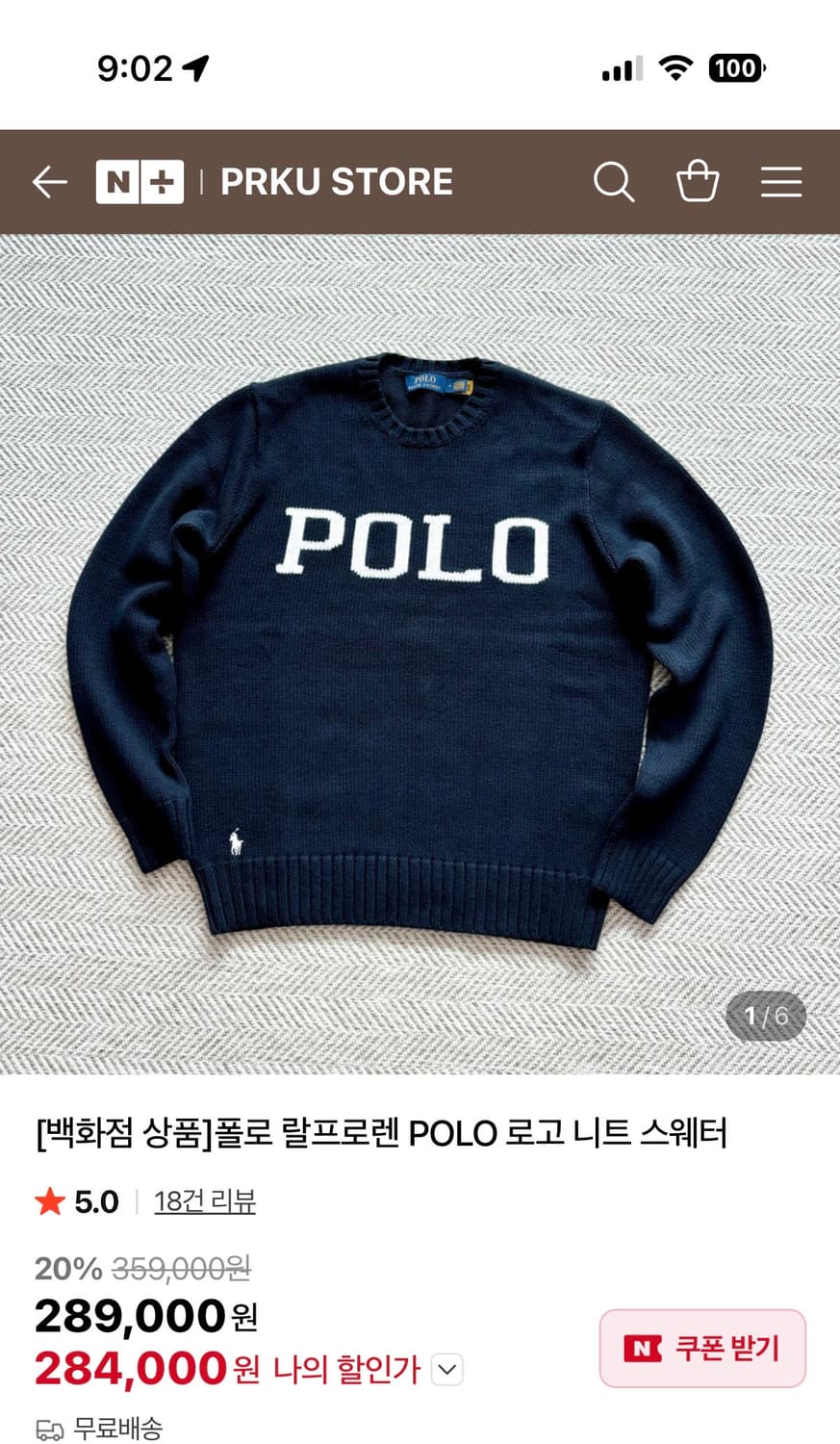
Task: Tap the back arrow to return
Action: click(x=50, y=182)
